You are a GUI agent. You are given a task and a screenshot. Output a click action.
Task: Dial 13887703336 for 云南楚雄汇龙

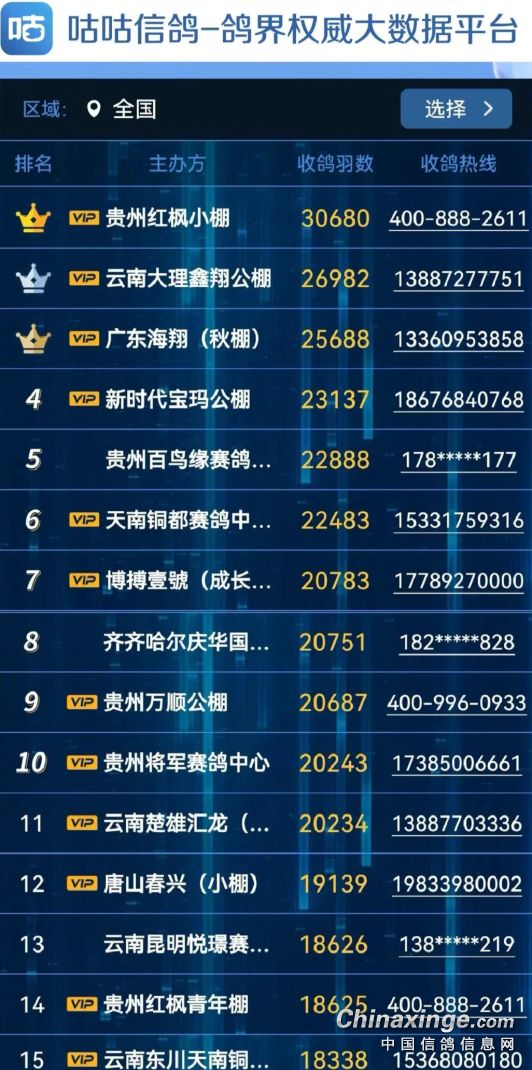click(x=456, y=824)
